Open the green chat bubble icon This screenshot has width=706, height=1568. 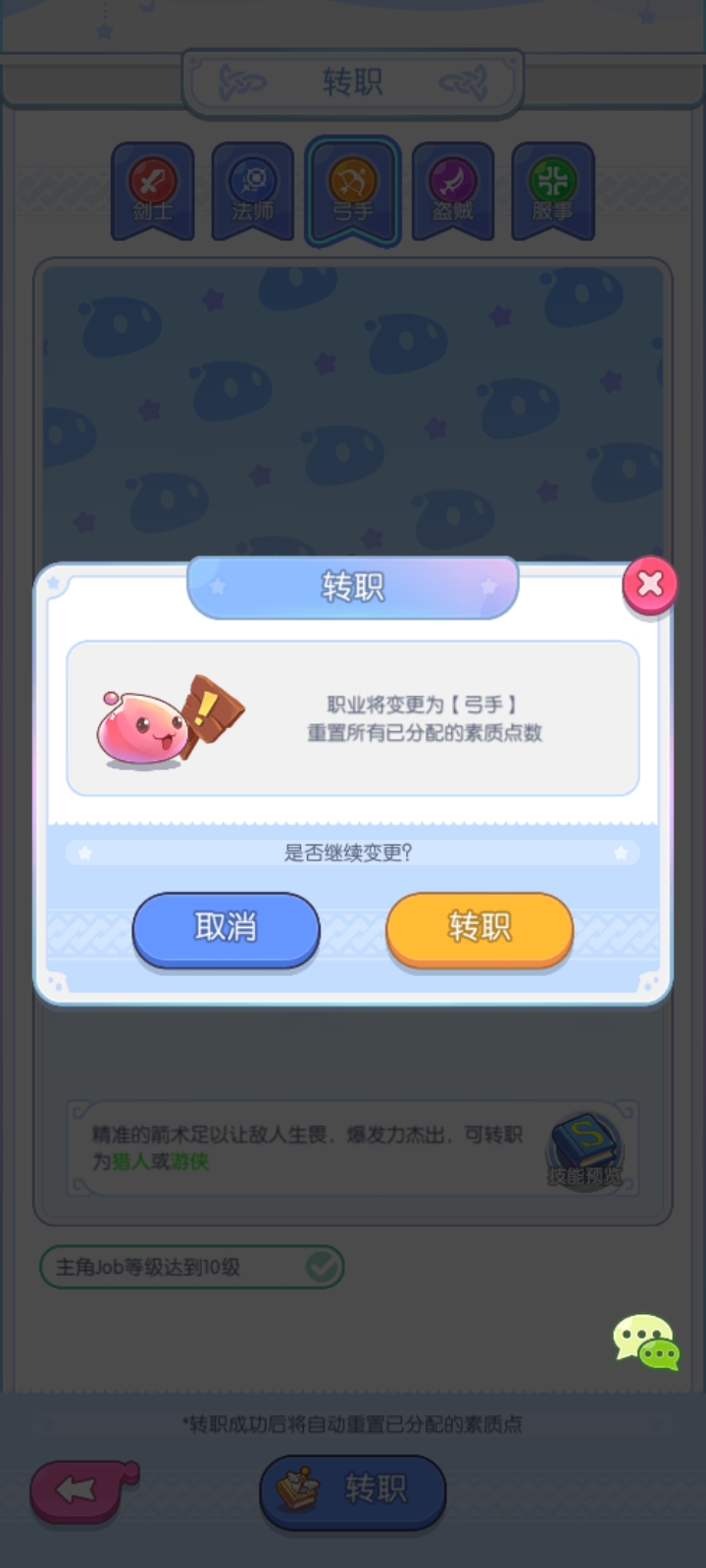(x=646, y=1342)
